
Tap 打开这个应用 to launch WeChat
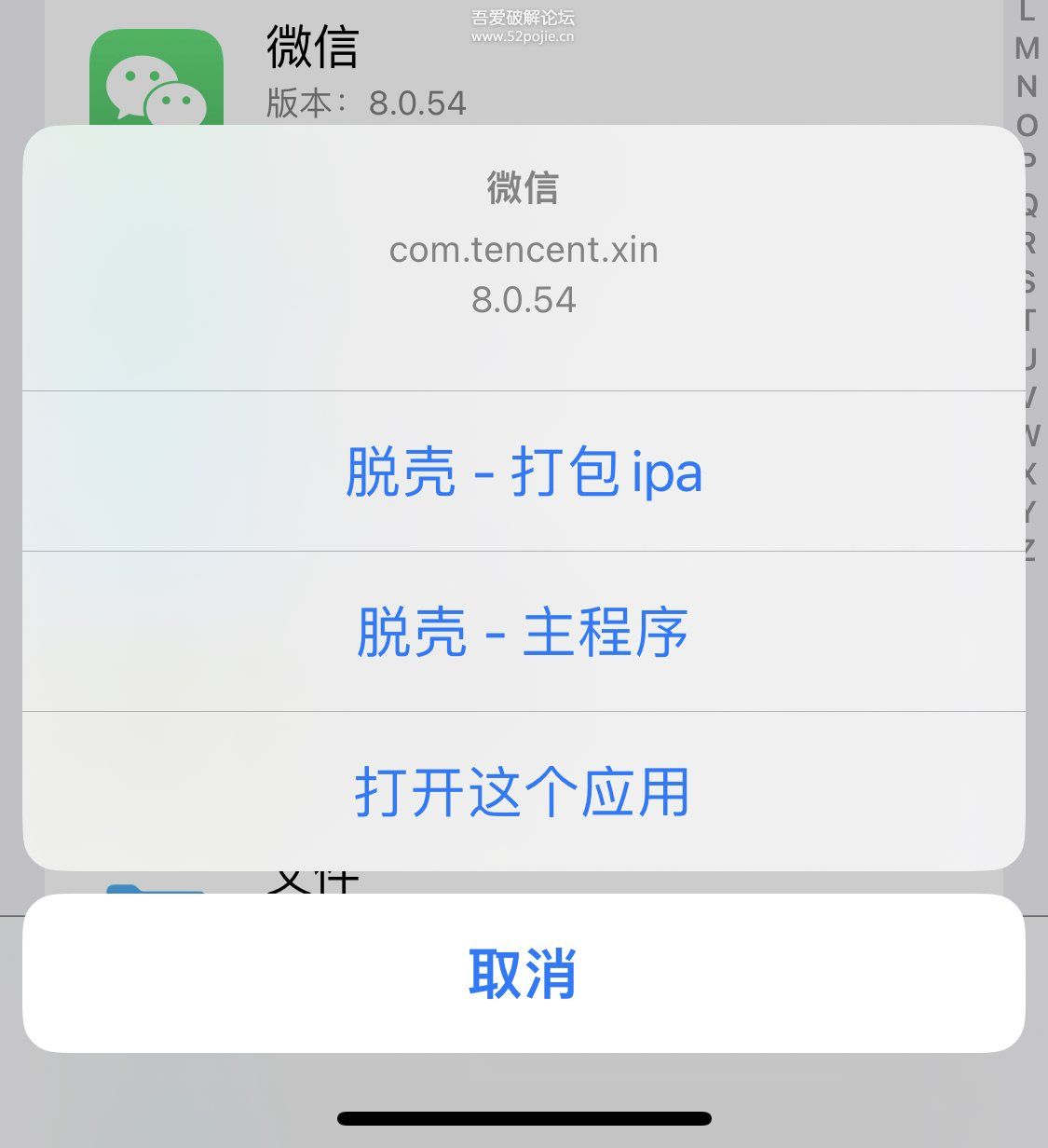tap(524, 792)
